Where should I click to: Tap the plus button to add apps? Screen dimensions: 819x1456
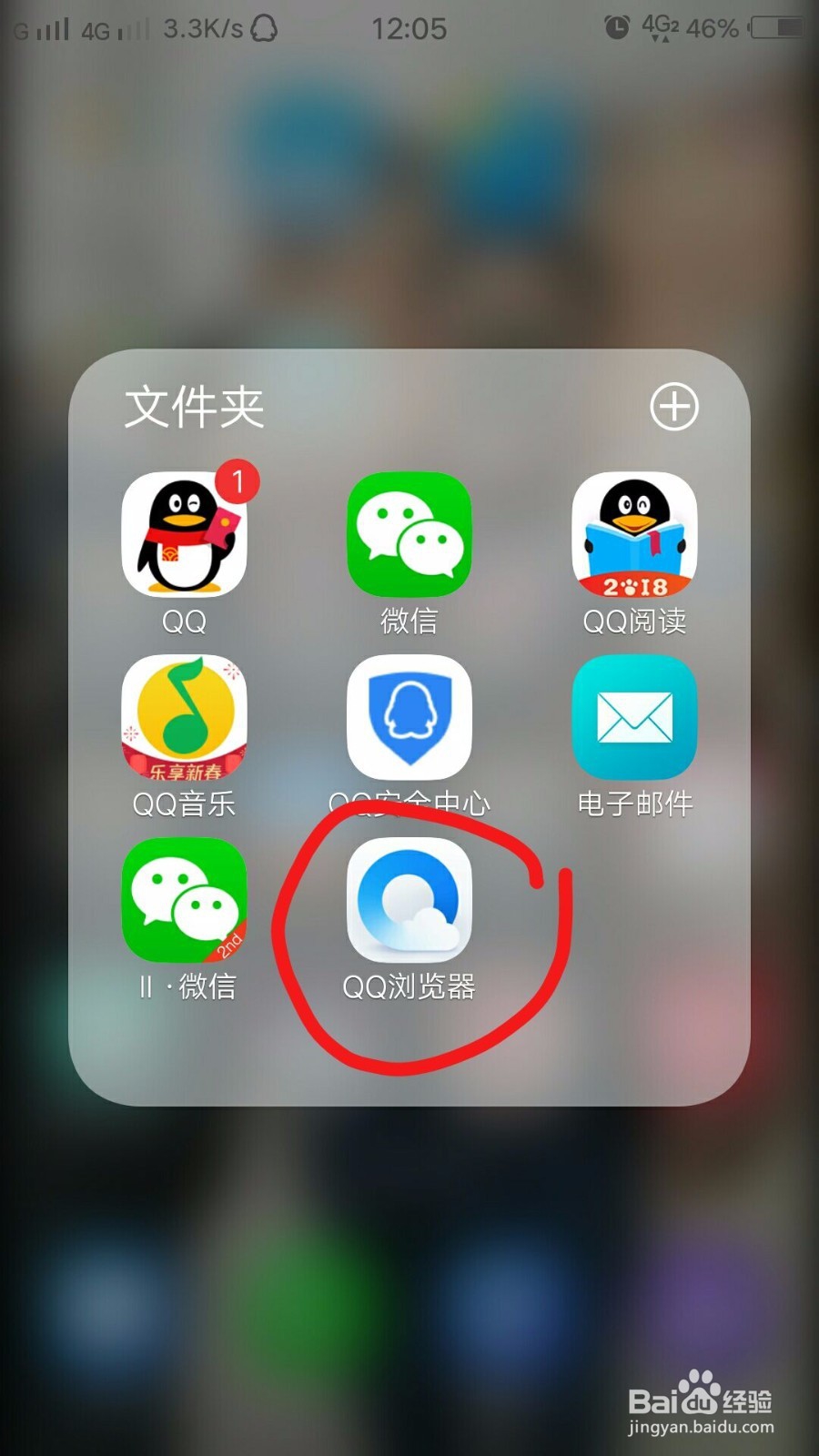[673, 407]
